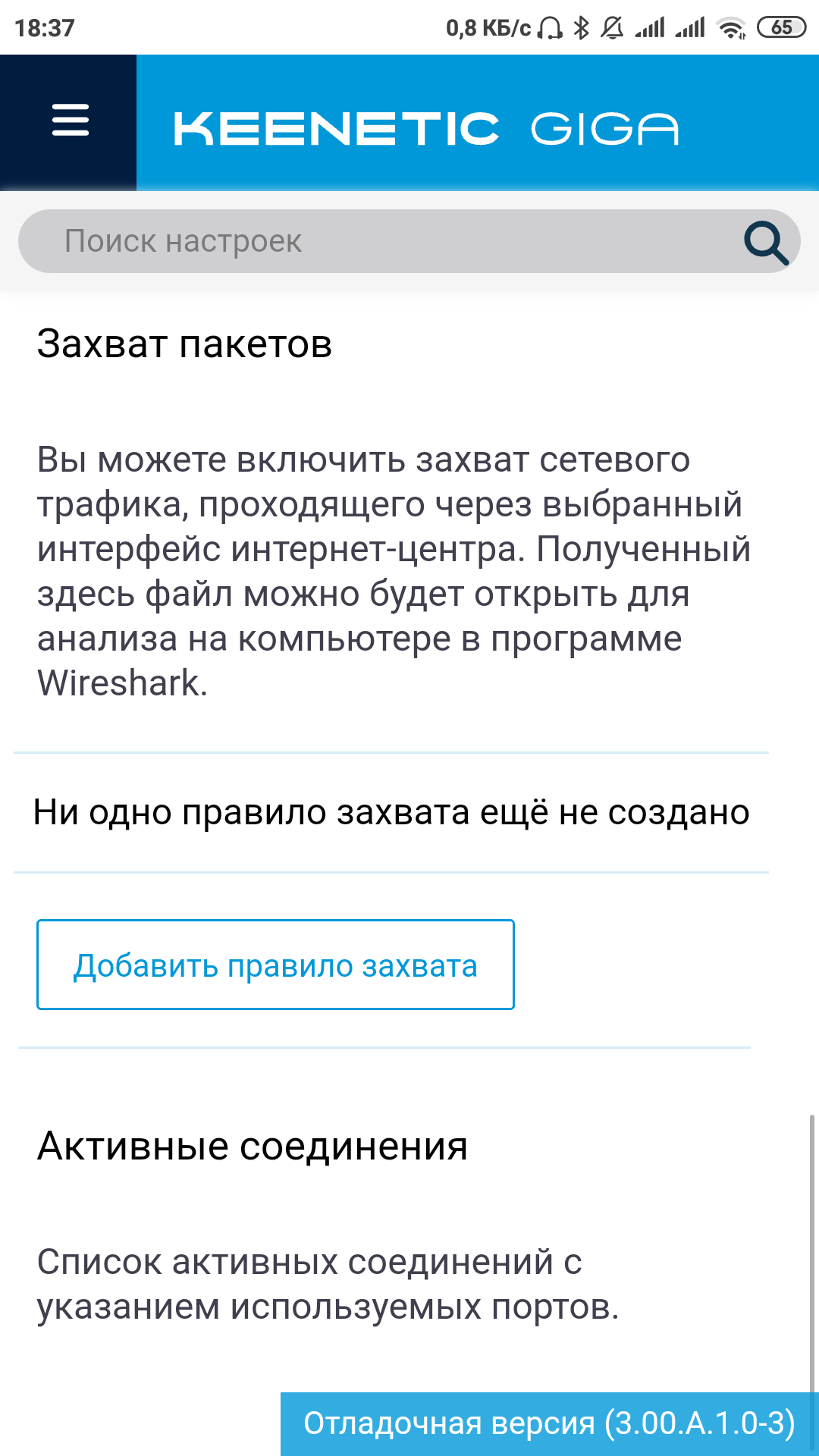Screen dimensions: 819x1456
Task: Open the Keenetic Giga logo header
Action: [x=425, y=128]
